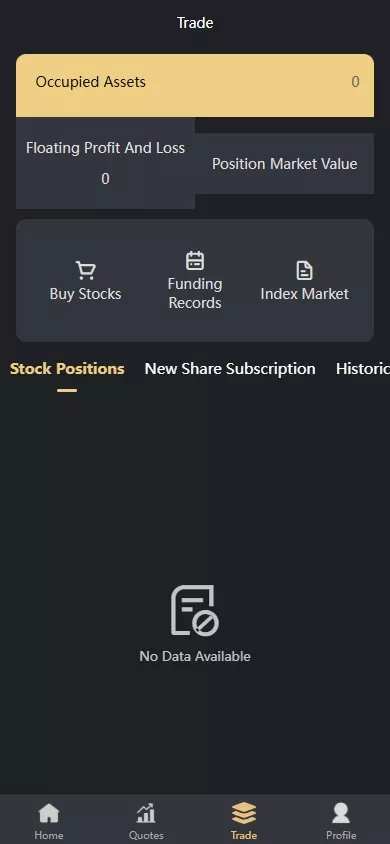Open the Quotes tab
This screenshot has height=844, width=390.
coord(146,821)
